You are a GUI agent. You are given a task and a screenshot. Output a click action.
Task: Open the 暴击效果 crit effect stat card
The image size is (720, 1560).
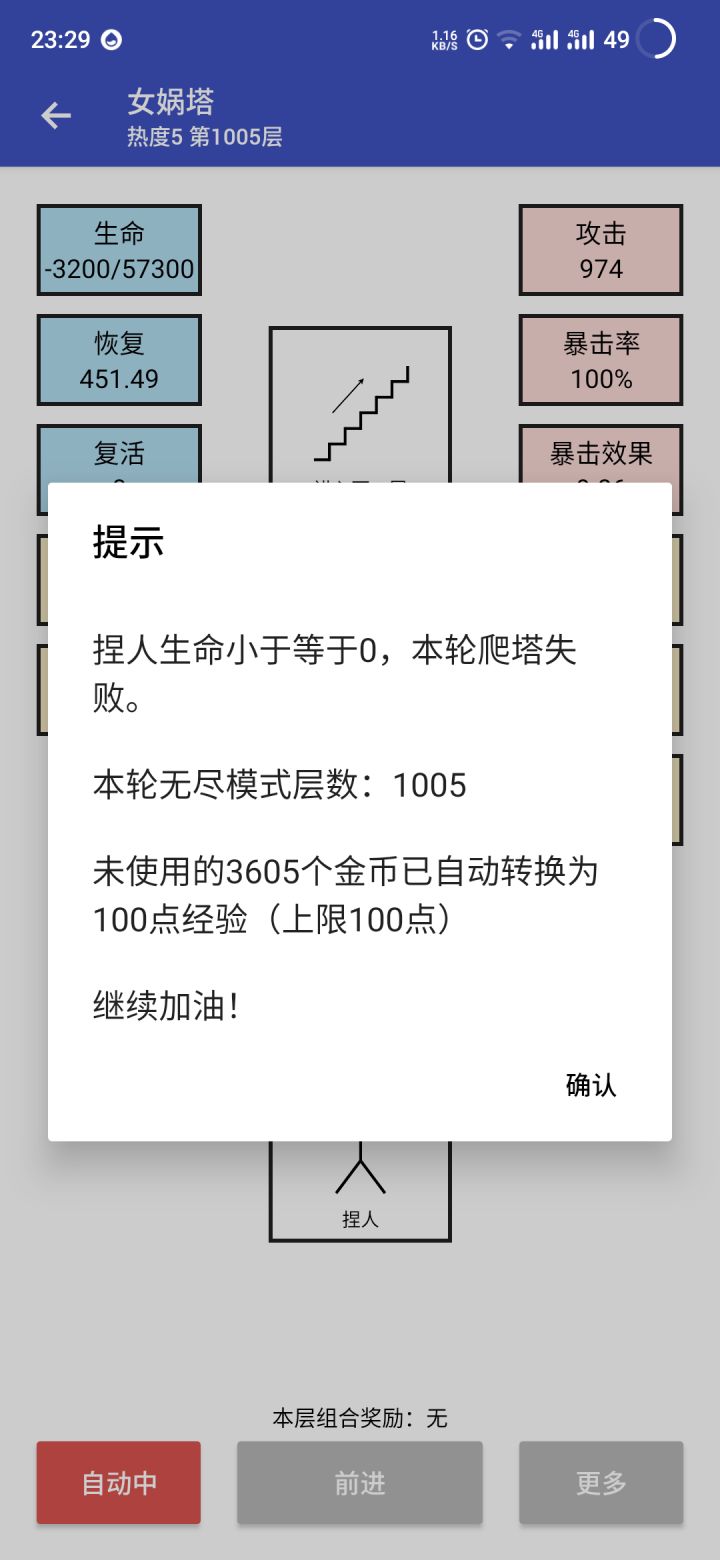coord(600,460)
